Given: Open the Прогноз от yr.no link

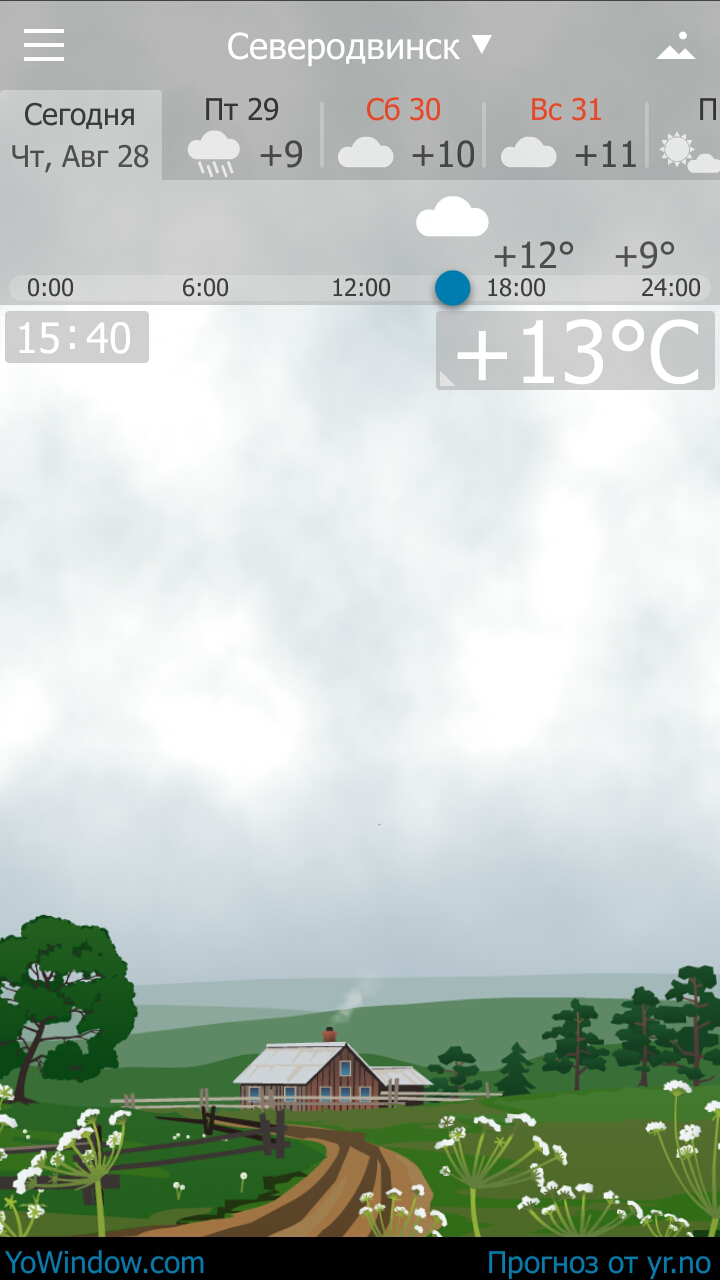Looking at the screenshot, I should click(x=598, y=1262).
